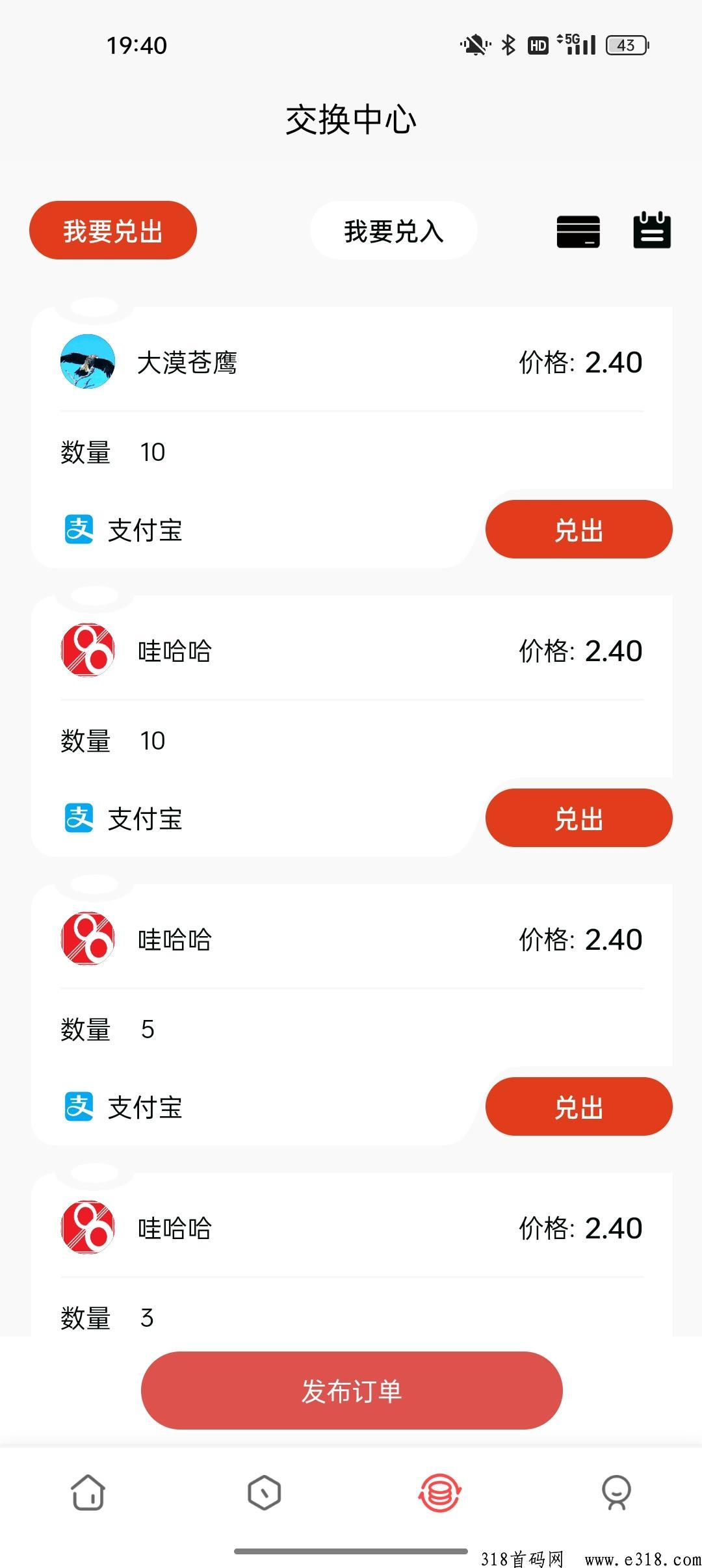Open the profile tab
Viewport: 702px width, 1568px height.
click(616, 1492)
